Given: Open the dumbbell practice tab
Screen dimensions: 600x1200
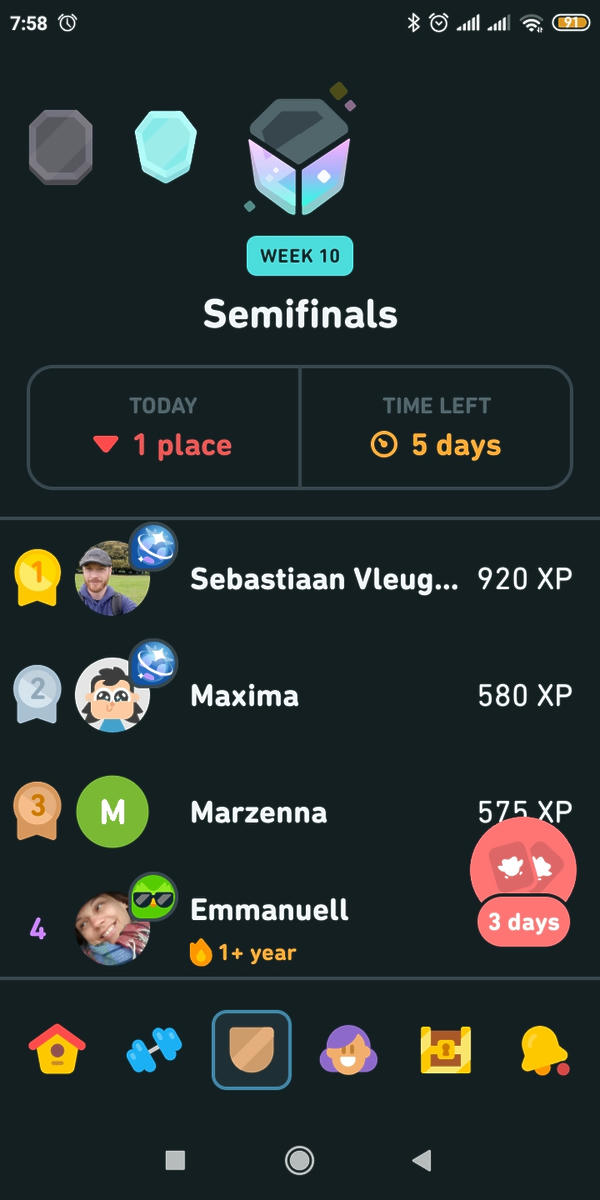Looking at the screenshot, I should pos(154,1050).
